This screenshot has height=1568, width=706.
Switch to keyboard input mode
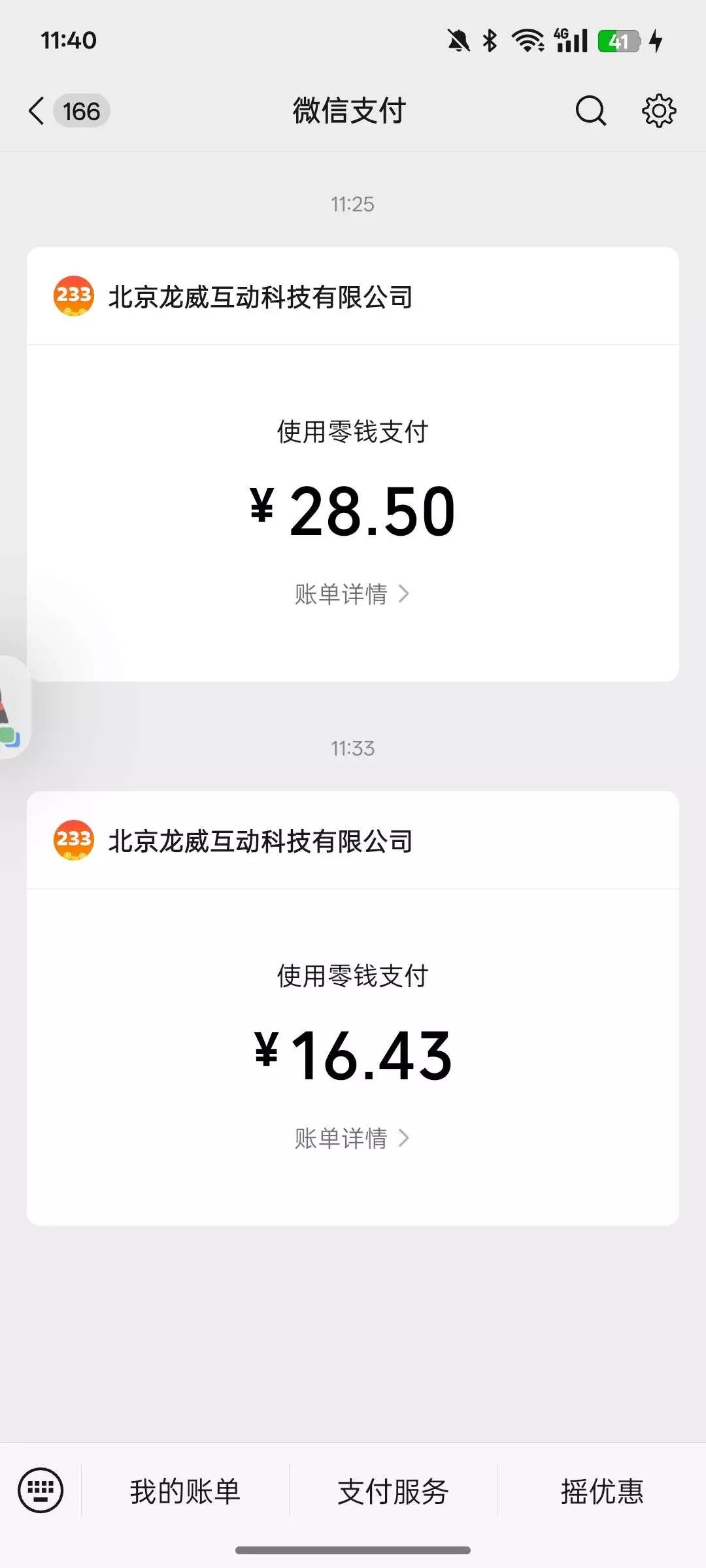[41, 1491]
